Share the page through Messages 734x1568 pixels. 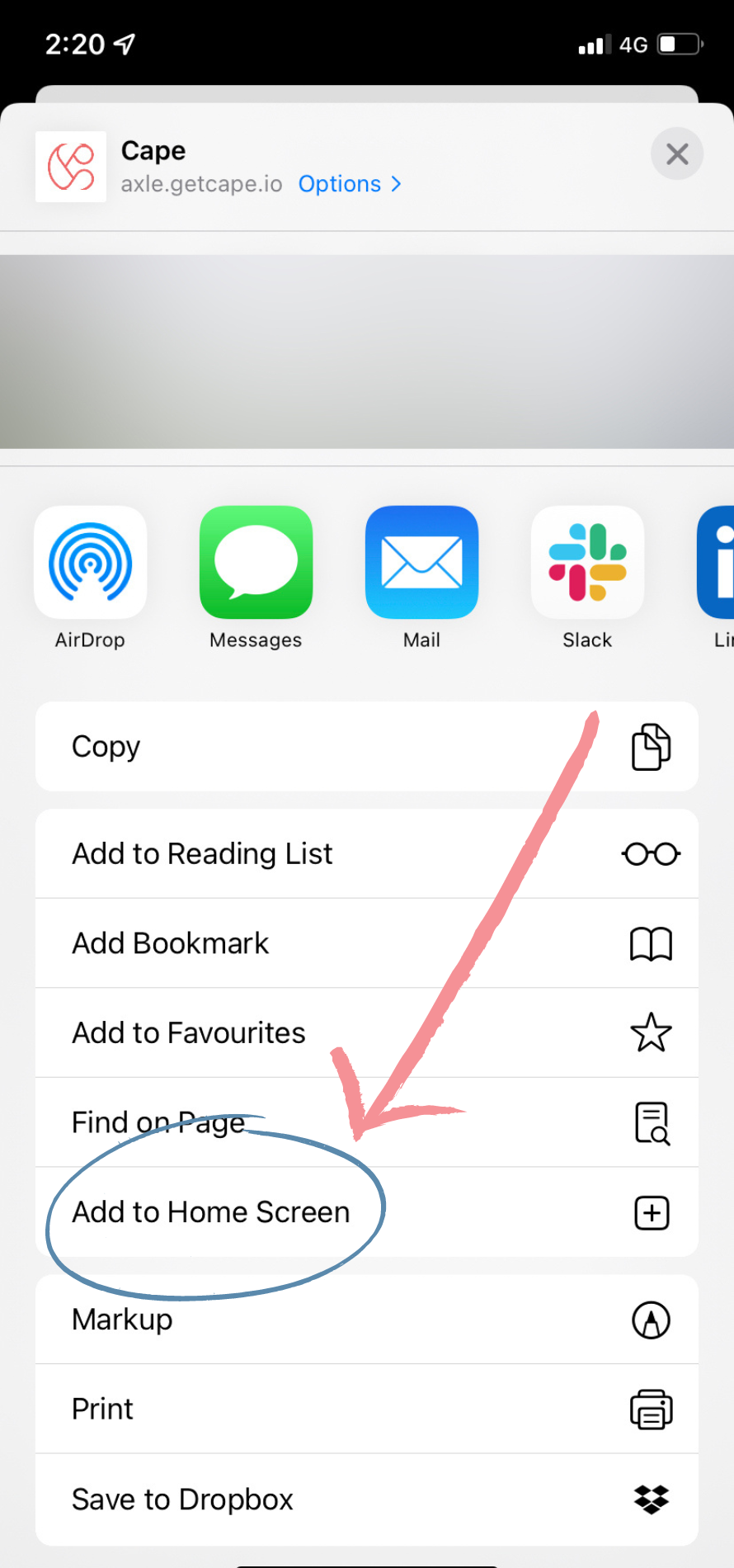tap(256, 578)
